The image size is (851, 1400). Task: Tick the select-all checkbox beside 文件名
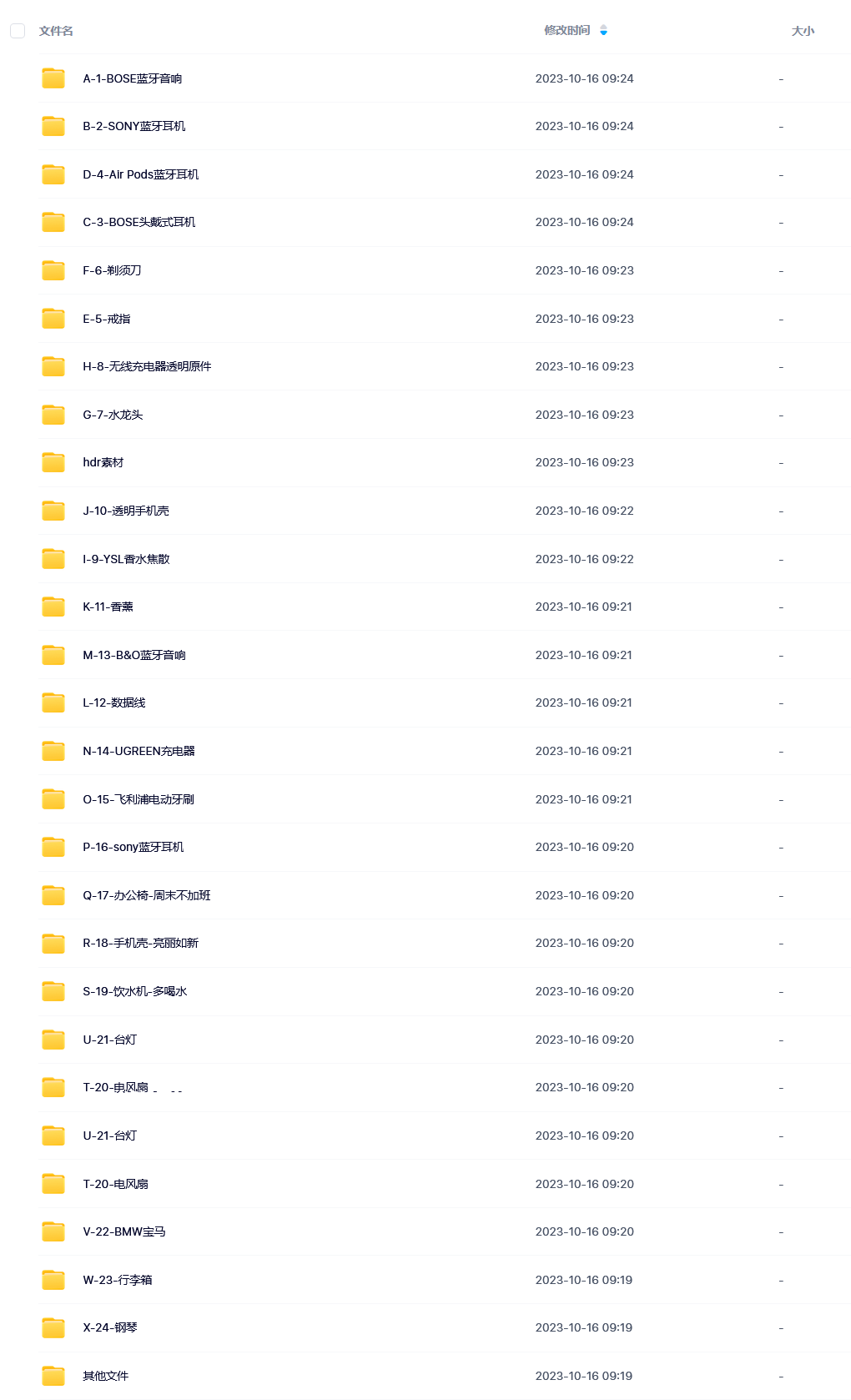click(x=18, y=31)
